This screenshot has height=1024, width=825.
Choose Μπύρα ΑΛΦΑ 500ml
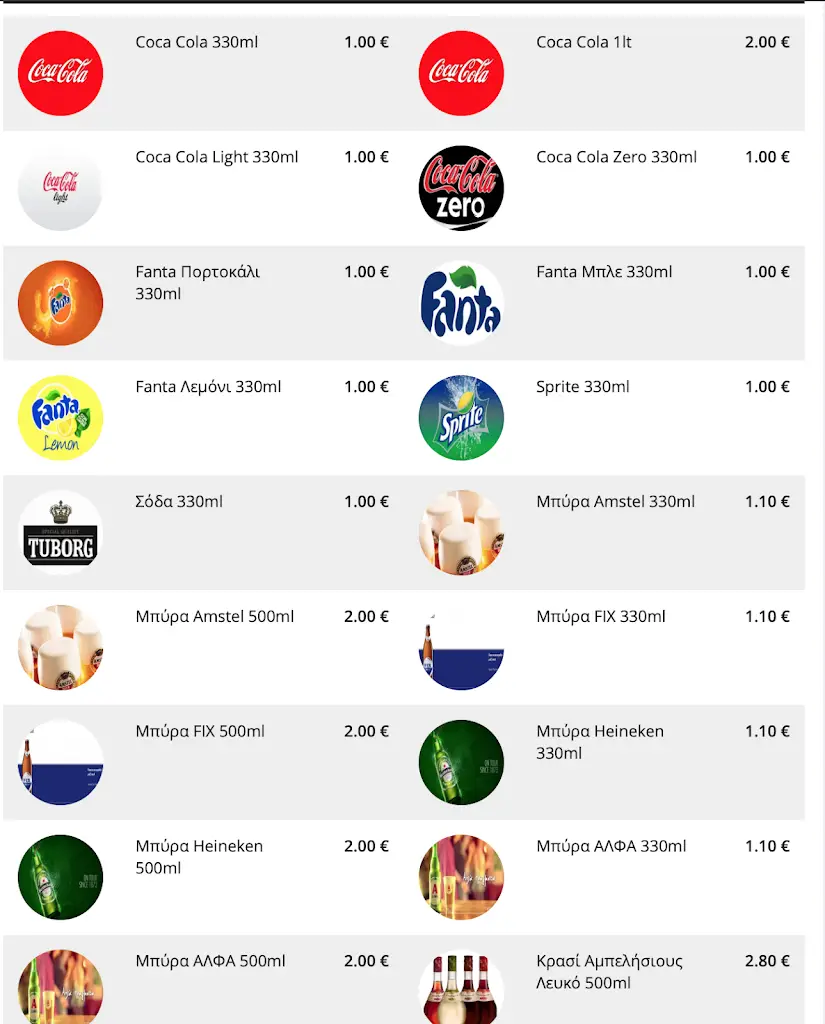[210, 962]
